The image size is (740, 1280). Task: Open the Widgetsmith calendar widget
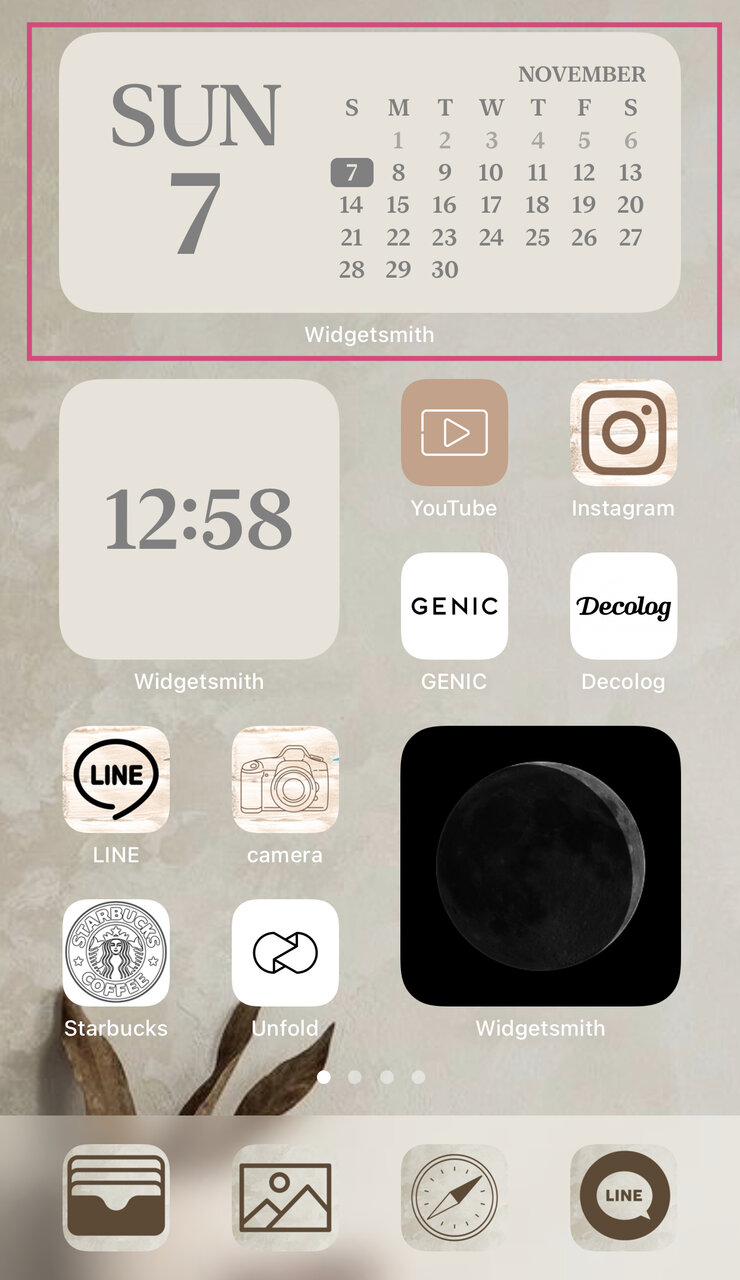370,173
